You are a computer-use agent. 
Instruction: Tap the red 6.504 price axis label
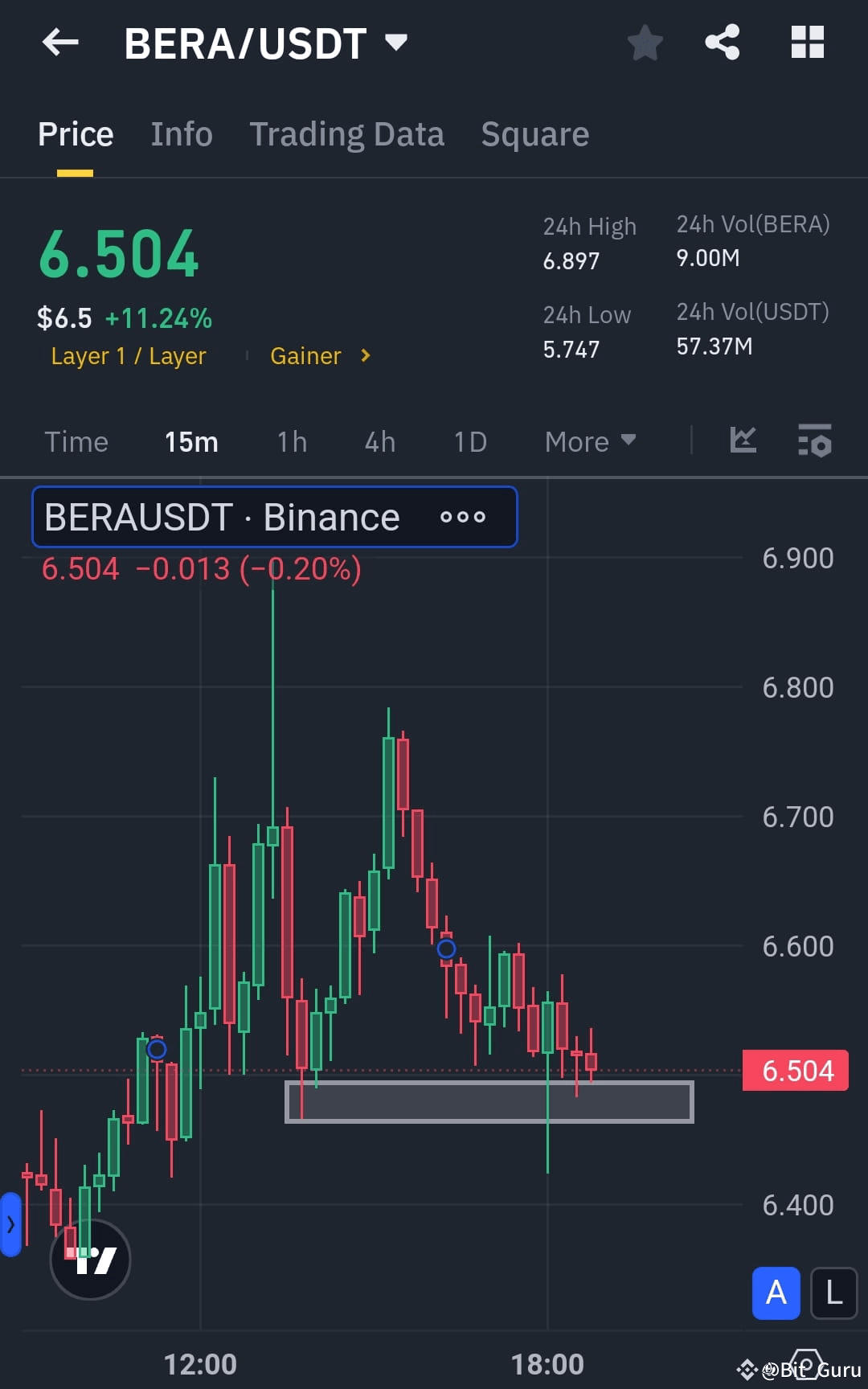click(x=795, y=1070)
